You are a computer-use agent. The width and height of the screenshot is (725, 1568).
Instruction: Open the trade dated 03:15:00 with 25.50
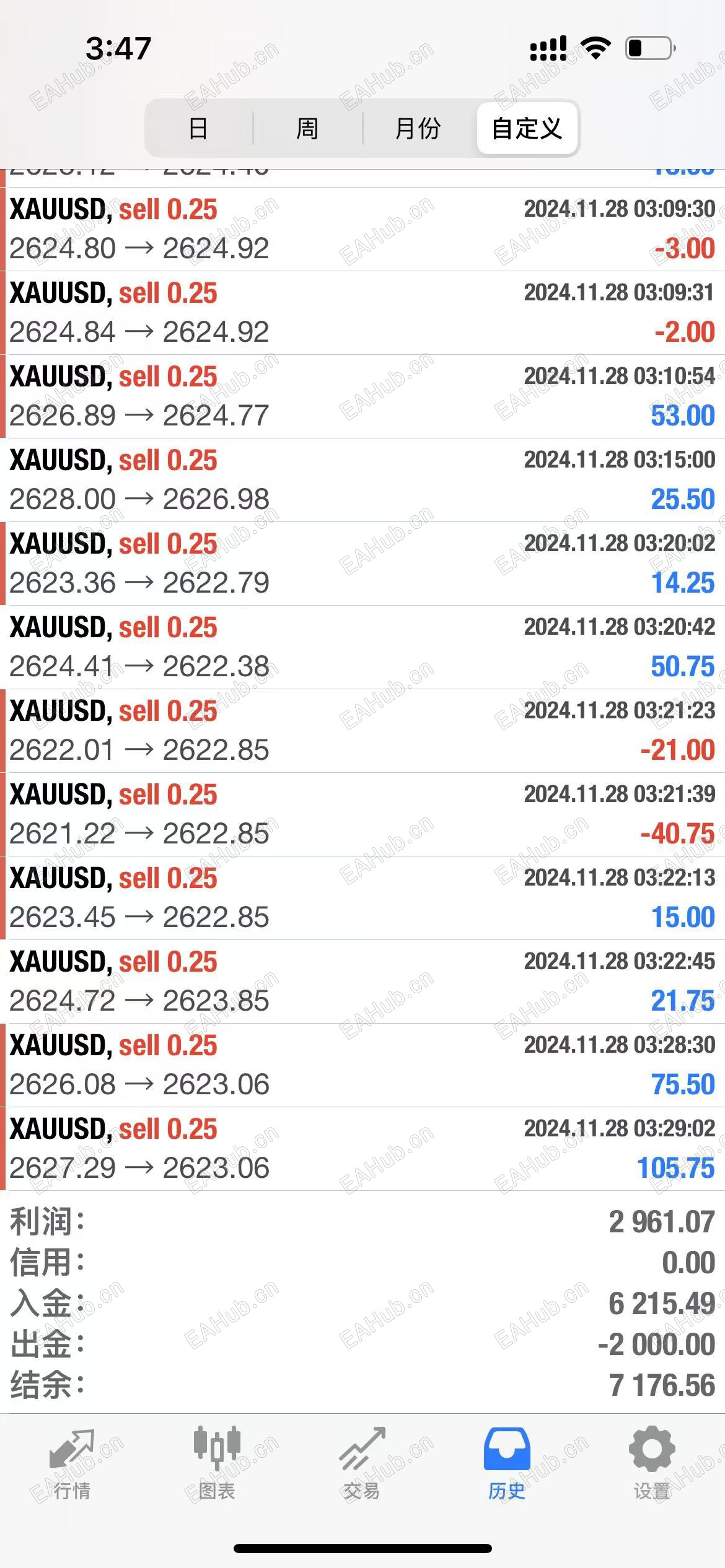(x=362, y=480)
